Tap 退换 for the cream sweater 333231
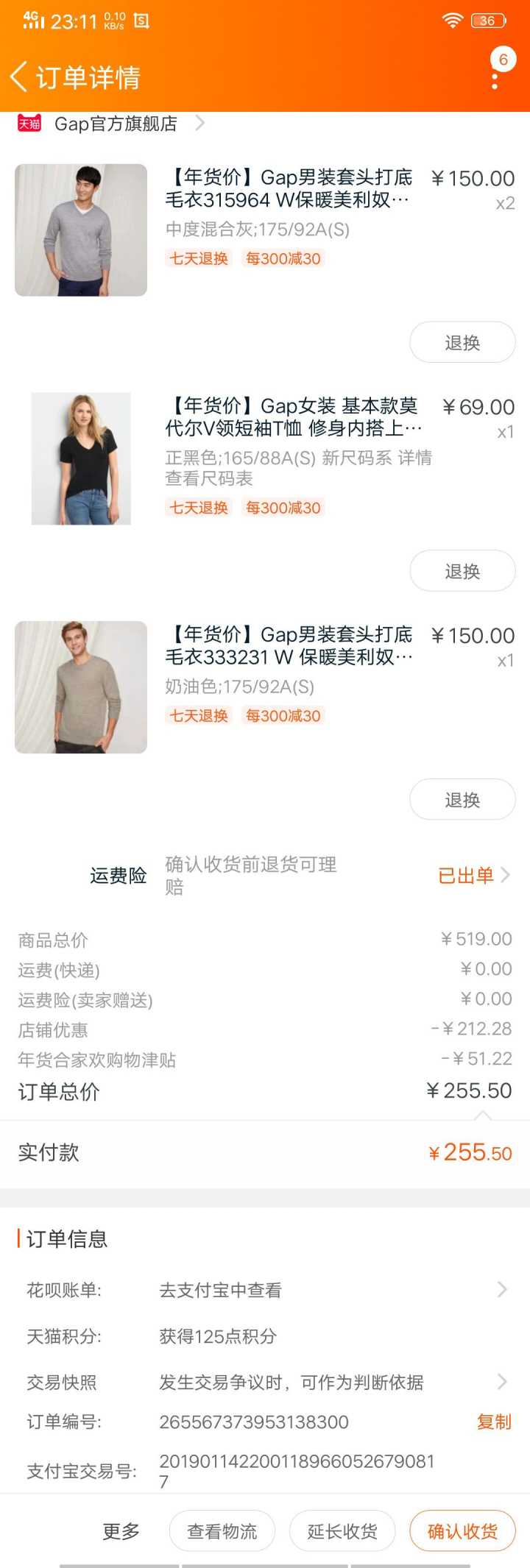Screen dimensions: 530x1568 462,800
